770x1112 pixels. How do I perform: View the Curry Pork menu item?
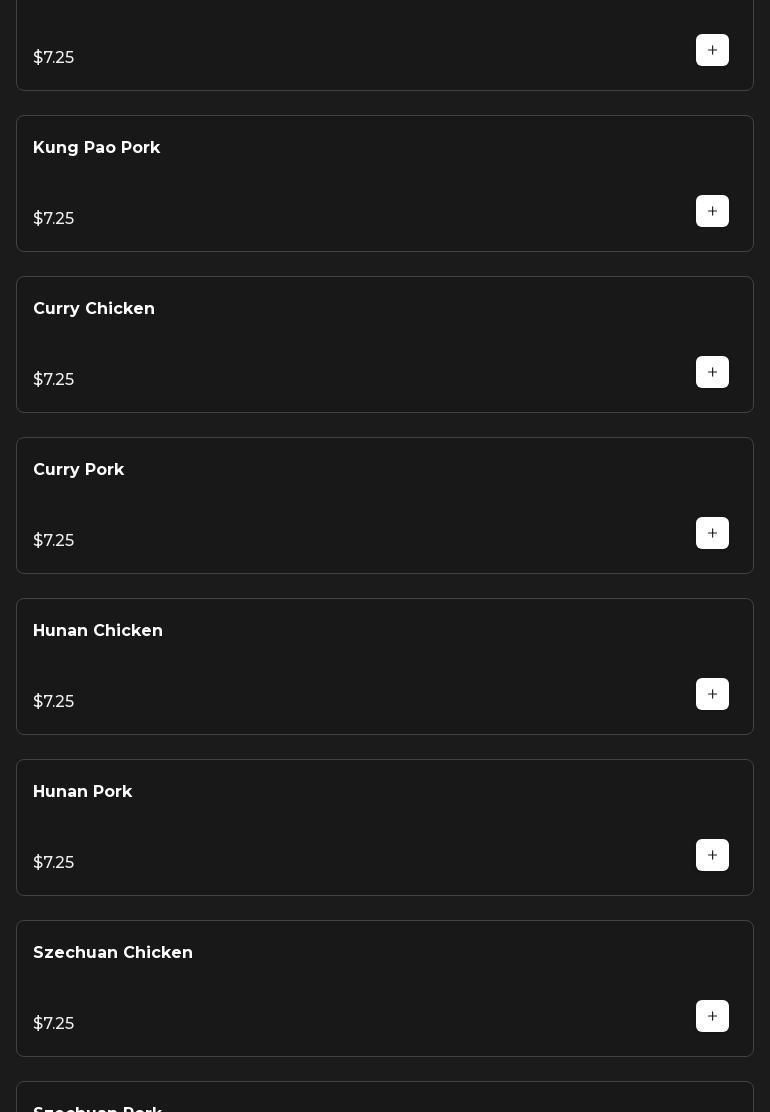click(x=385, y=506)
